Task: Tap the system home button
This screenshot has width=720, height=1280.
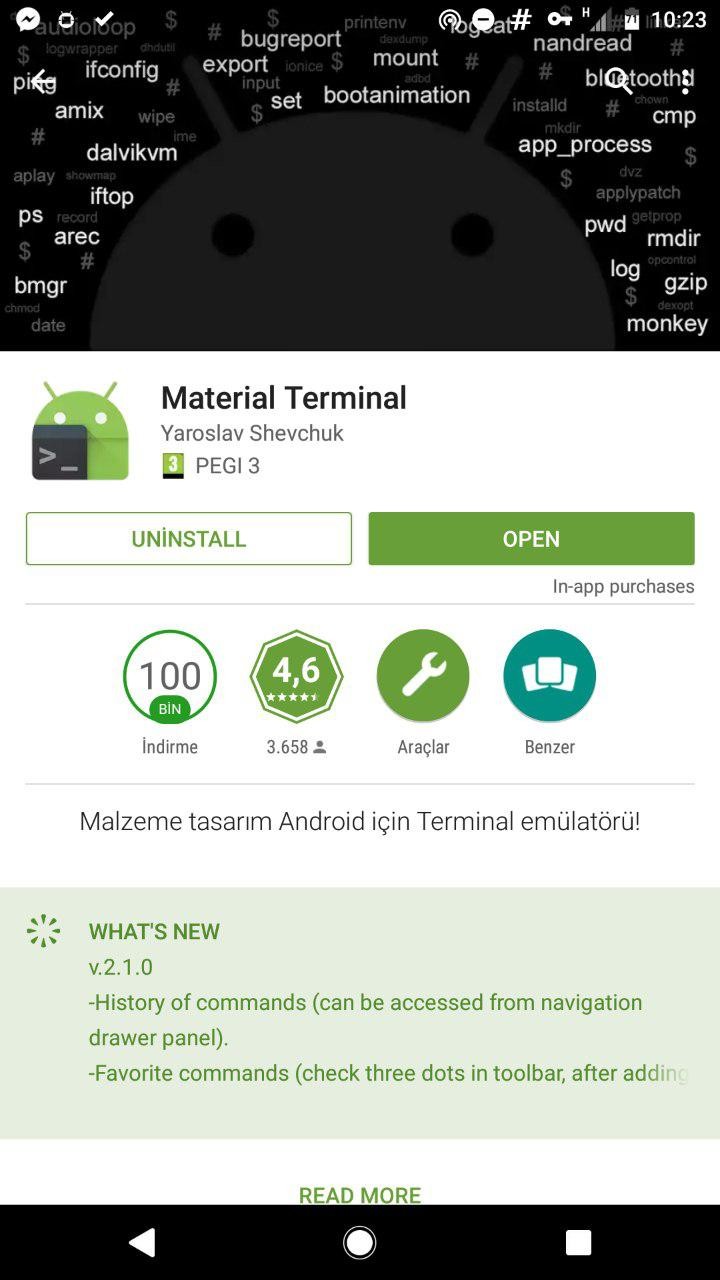Action: coord(360,1242)
